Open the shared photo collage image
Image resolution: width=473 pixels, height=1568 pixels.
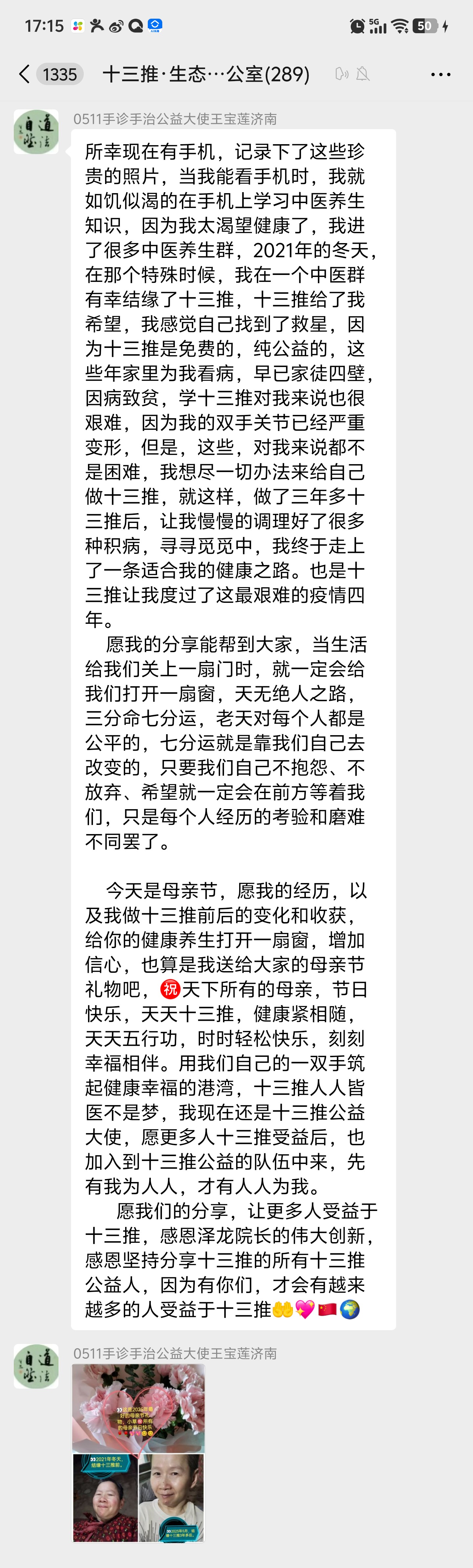pyautogui.click(x=138, y=1452)
